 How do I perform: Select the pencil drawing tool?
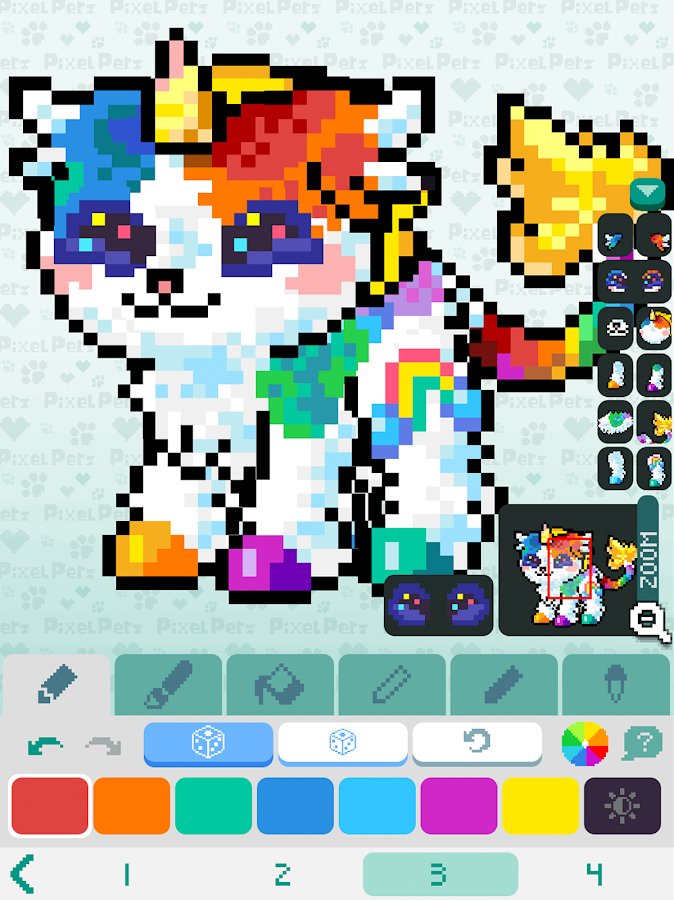57,686
